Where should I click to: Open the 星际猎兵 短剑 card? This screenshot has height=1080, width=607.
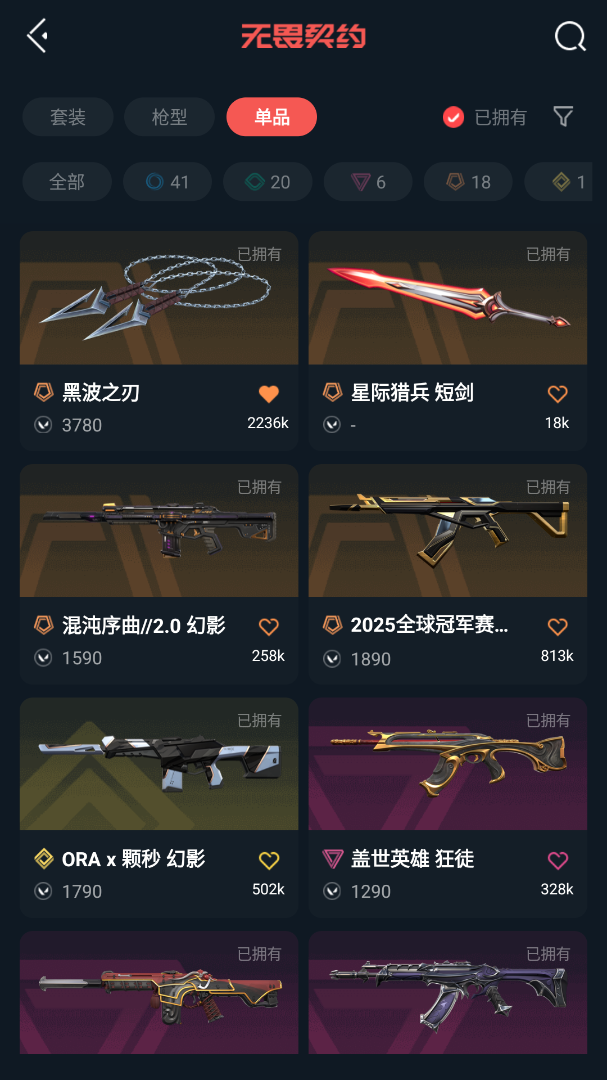pos(448,340)
